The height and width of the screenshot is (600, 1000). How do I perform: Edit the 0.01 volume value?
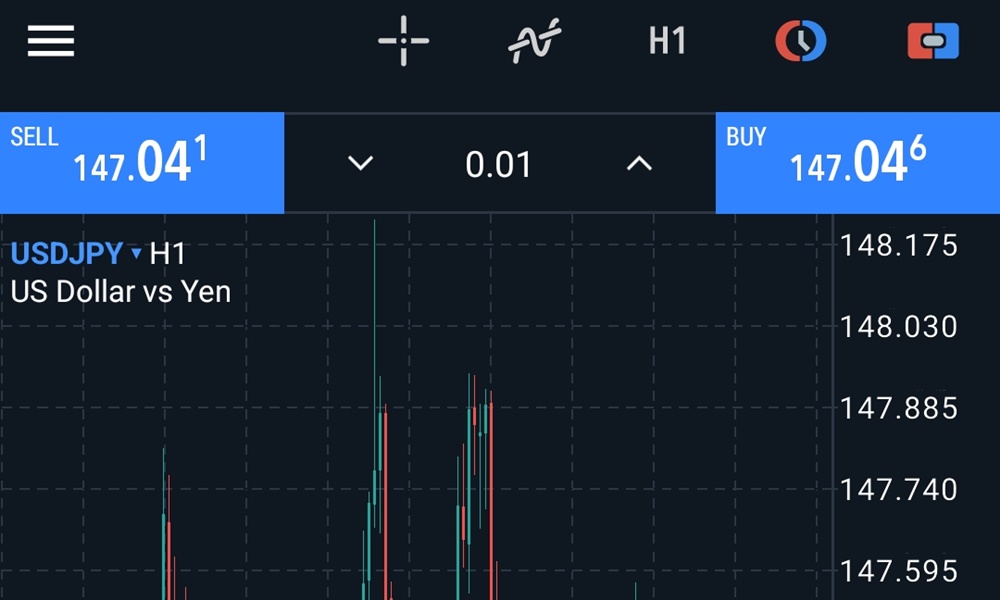pyautogui.click(x=499, y=163)
